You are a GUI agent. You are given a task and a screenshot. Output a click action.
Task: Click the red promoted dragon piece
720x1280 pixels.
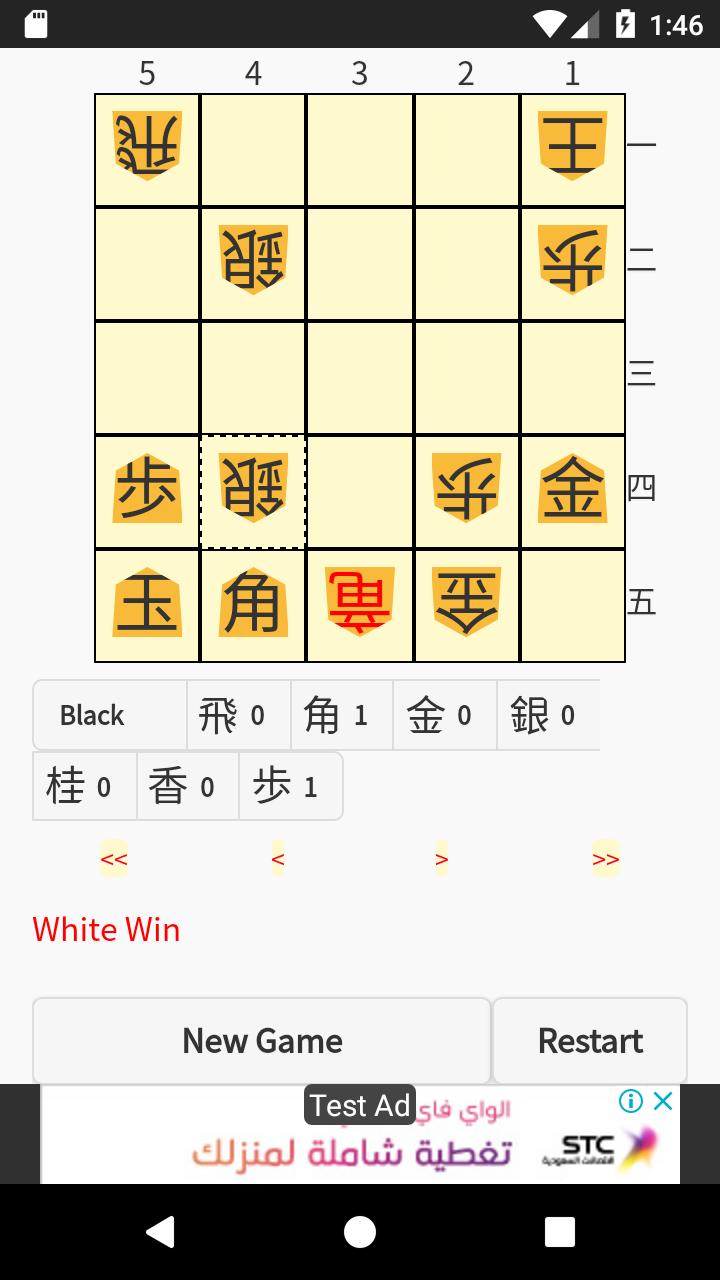(359, 605)
